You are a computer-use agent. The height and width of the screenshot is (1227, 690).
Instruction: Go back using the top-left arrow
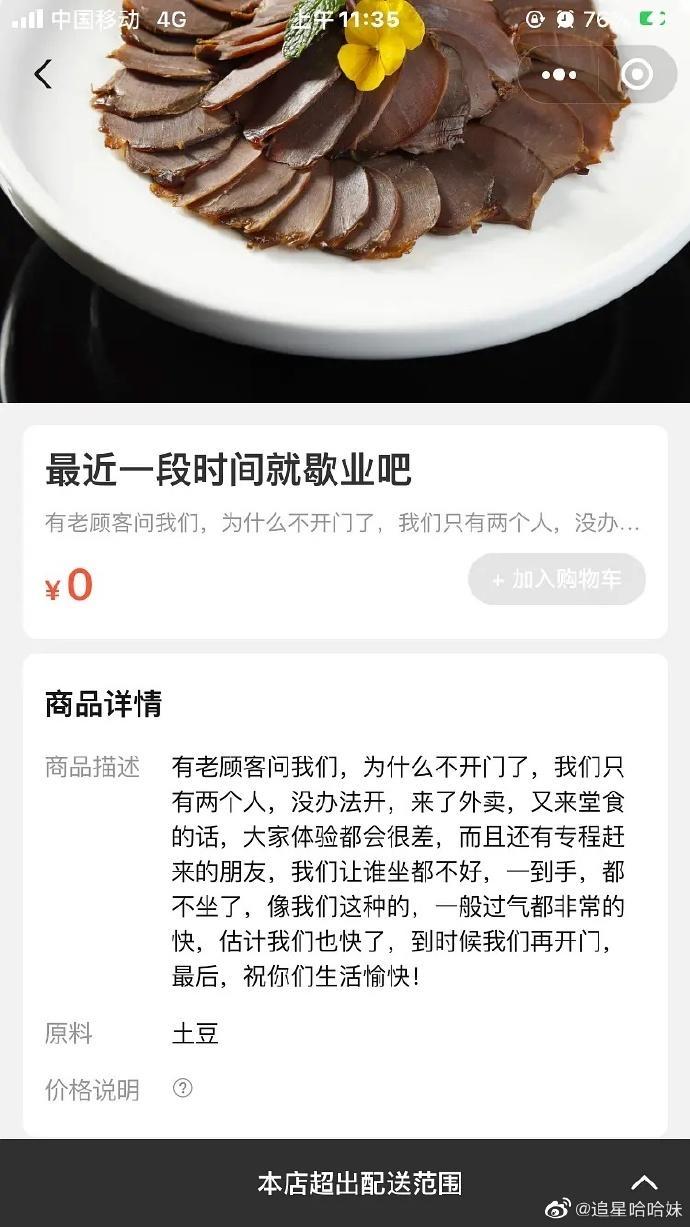click(x=42, y=74)
